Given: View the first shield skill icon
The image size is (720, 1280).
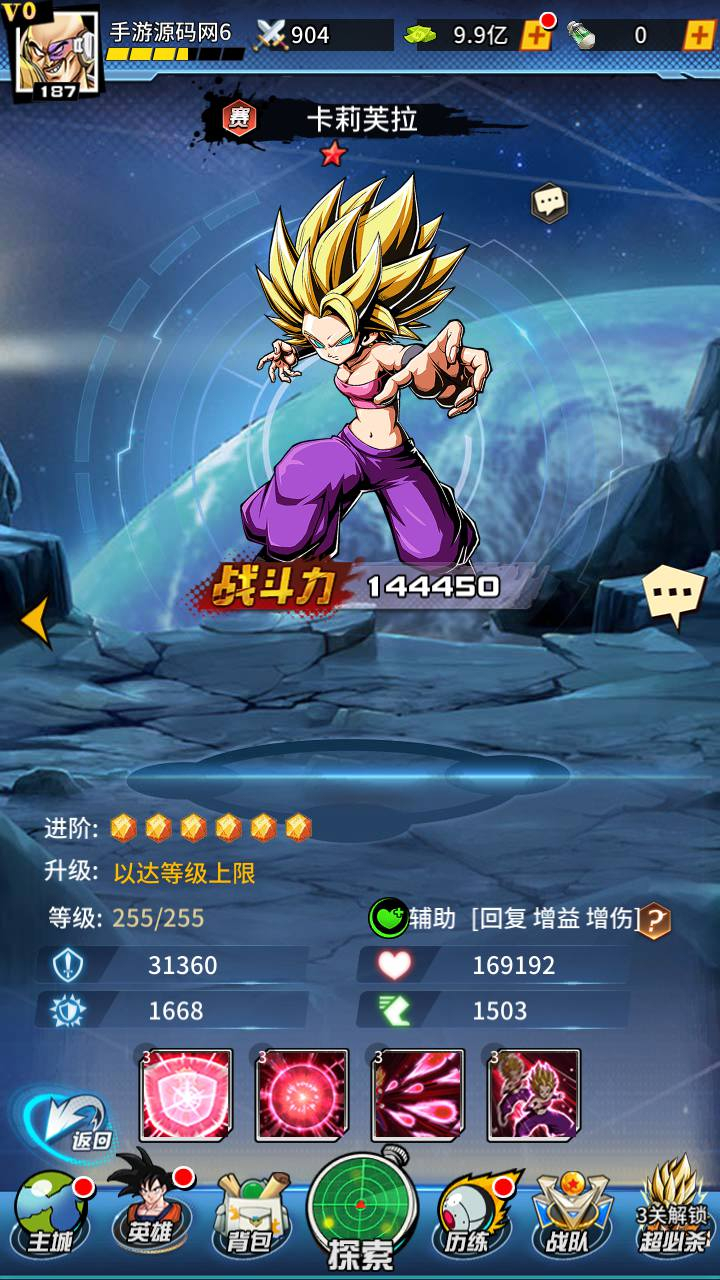Looking at the screenshot, I should (x=187, y=1095).
